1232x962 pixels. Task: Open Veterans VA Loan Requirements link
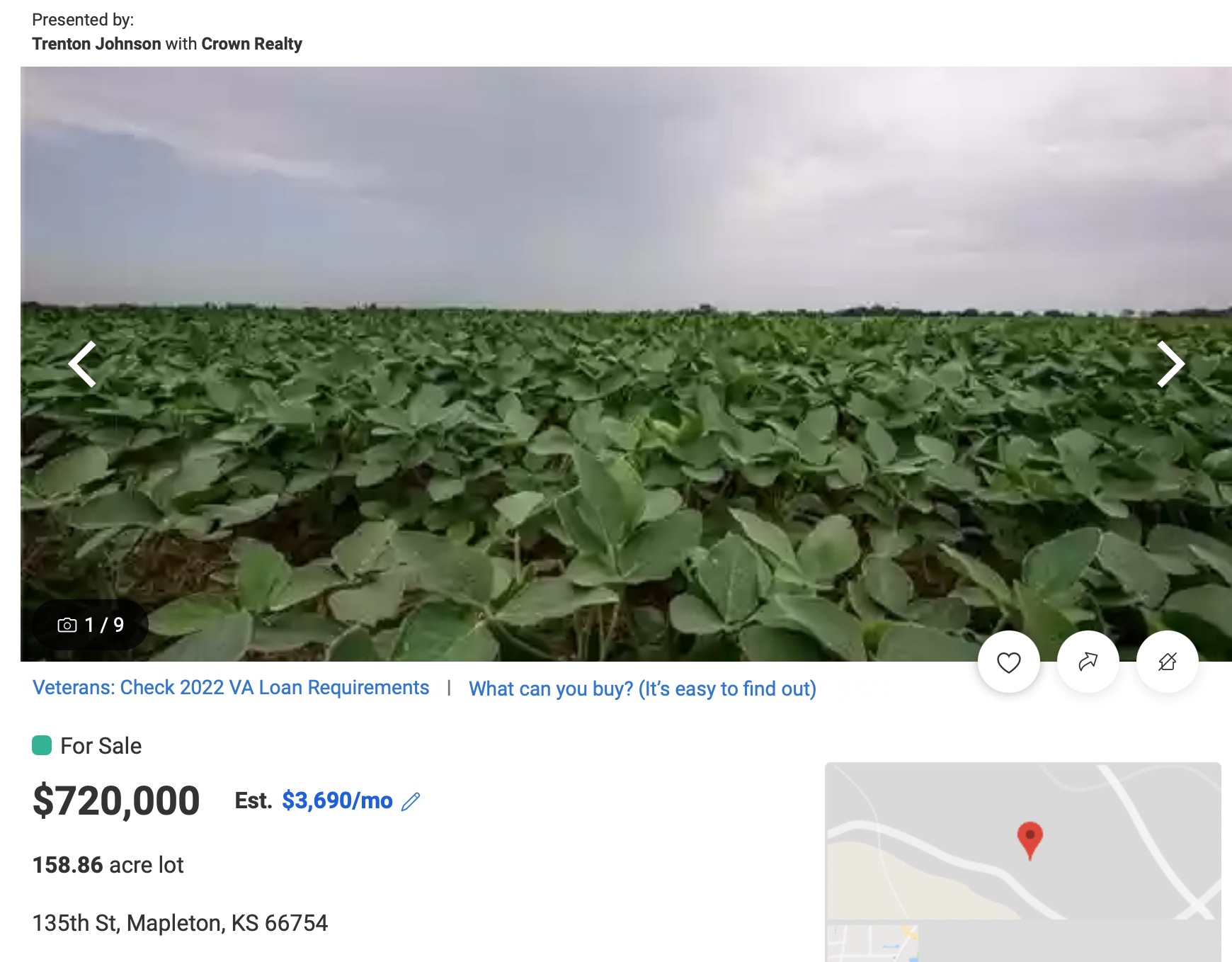point(231,688)
